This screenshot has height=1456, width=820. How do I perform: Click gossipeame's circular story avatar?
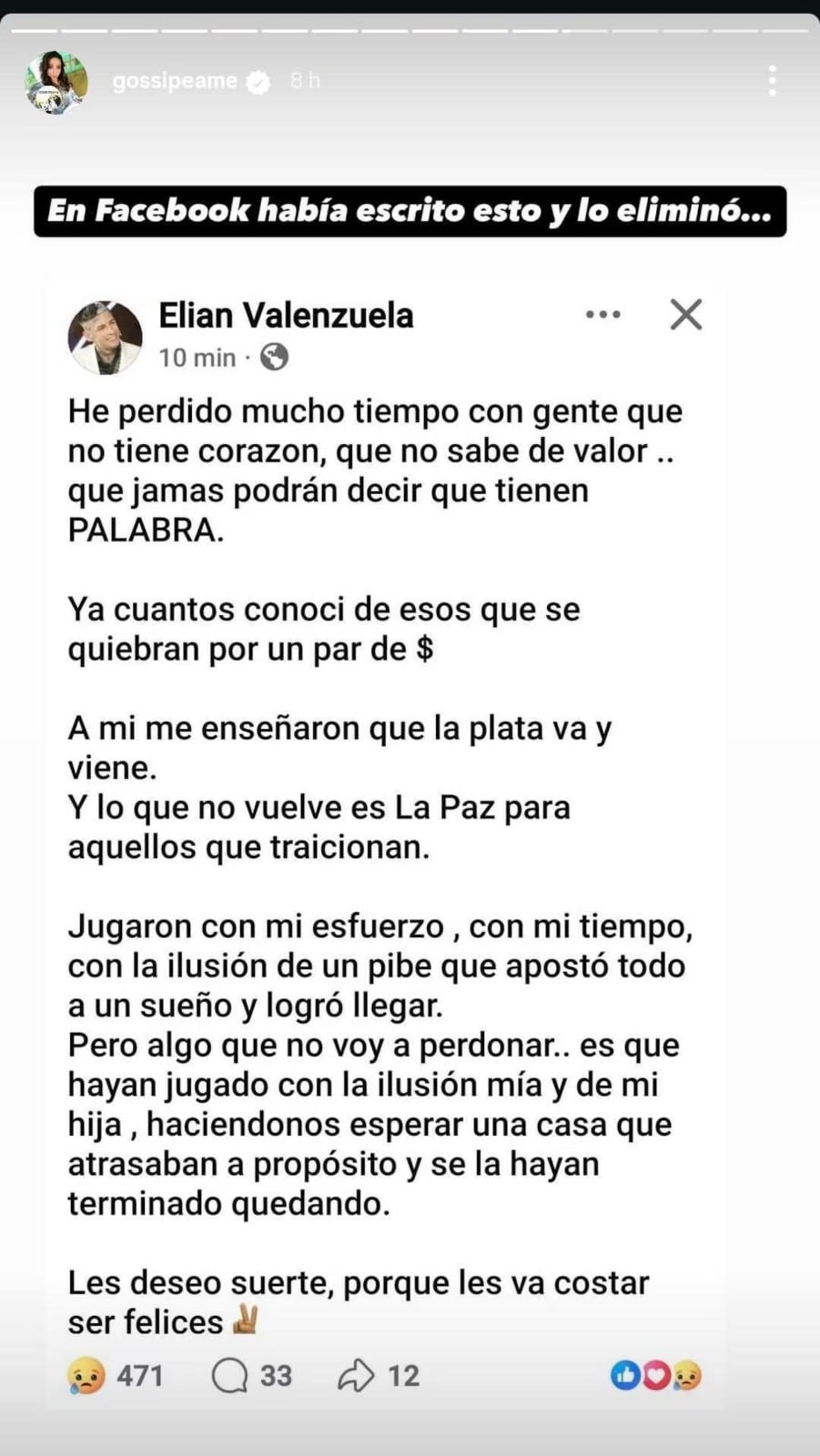56,81
